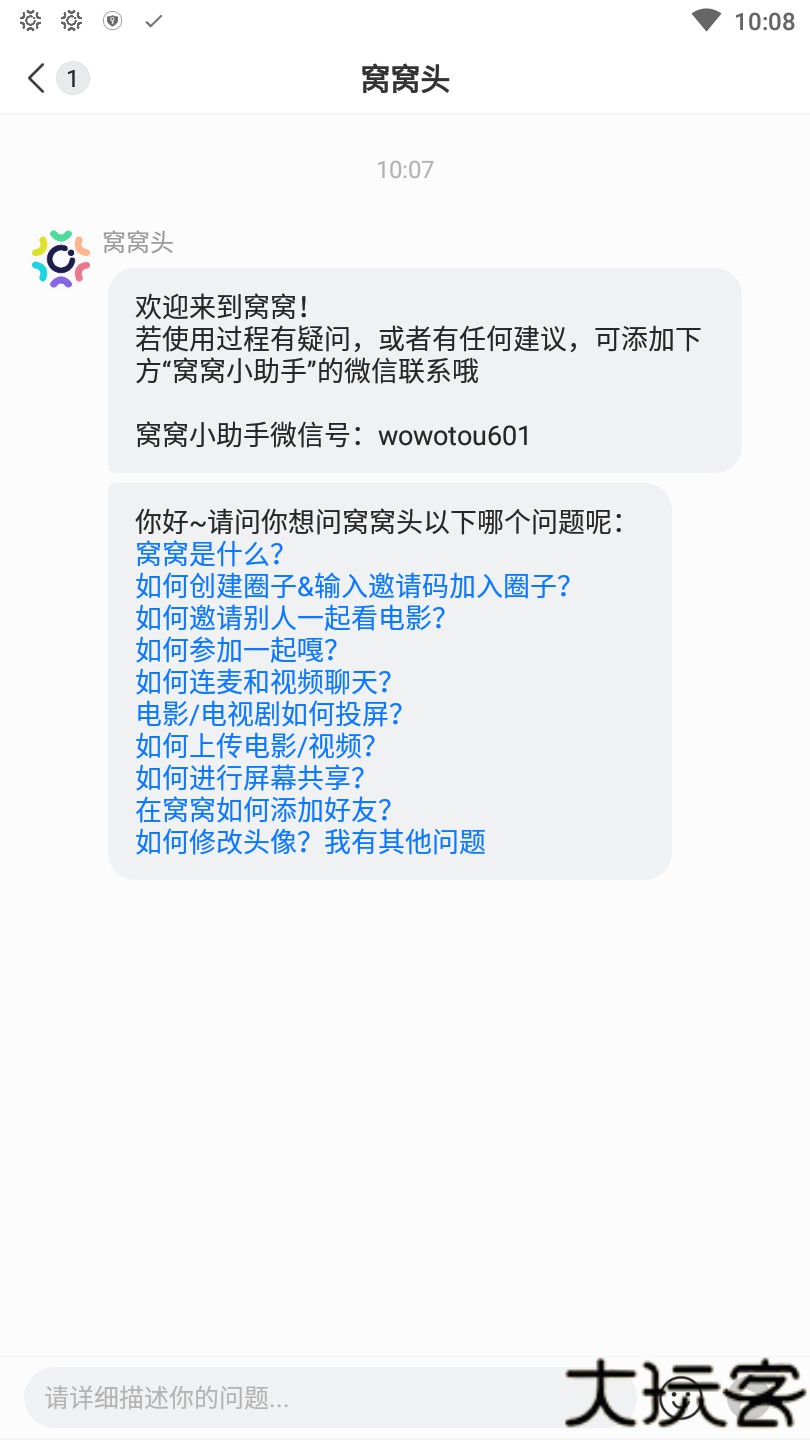Open 如何邀请别人一起看电影 link
This screenshot has width=810, height=1440.
click(291, 619)
